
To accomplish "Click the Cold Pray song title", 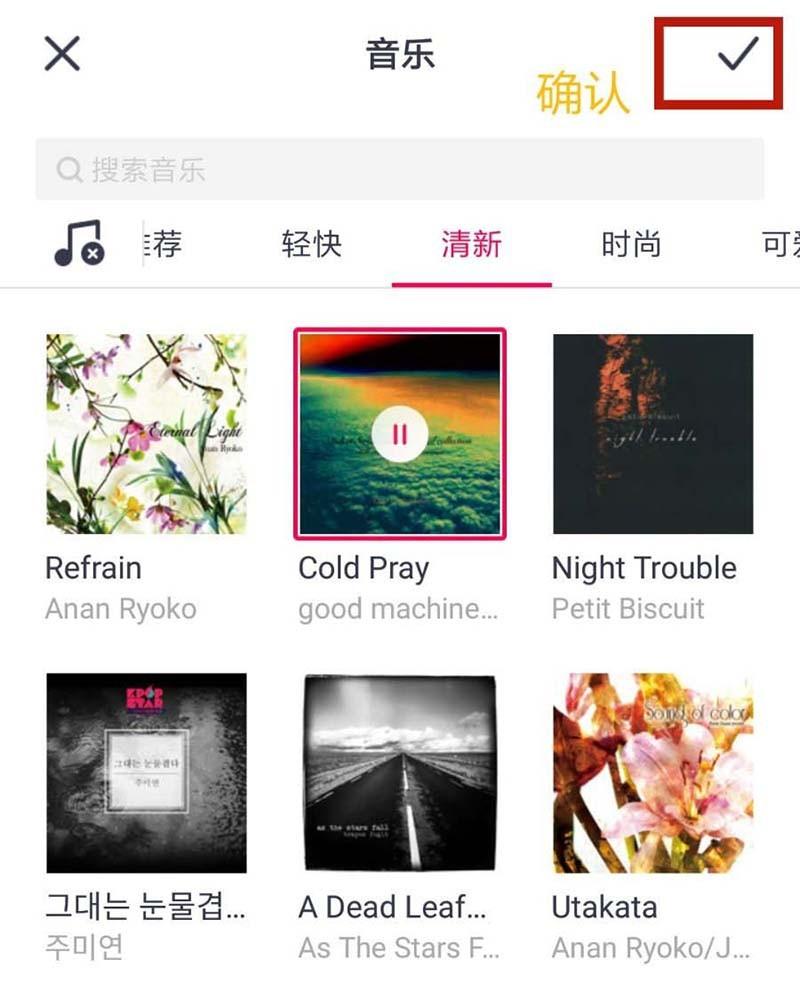I will (x=363, y=568).
